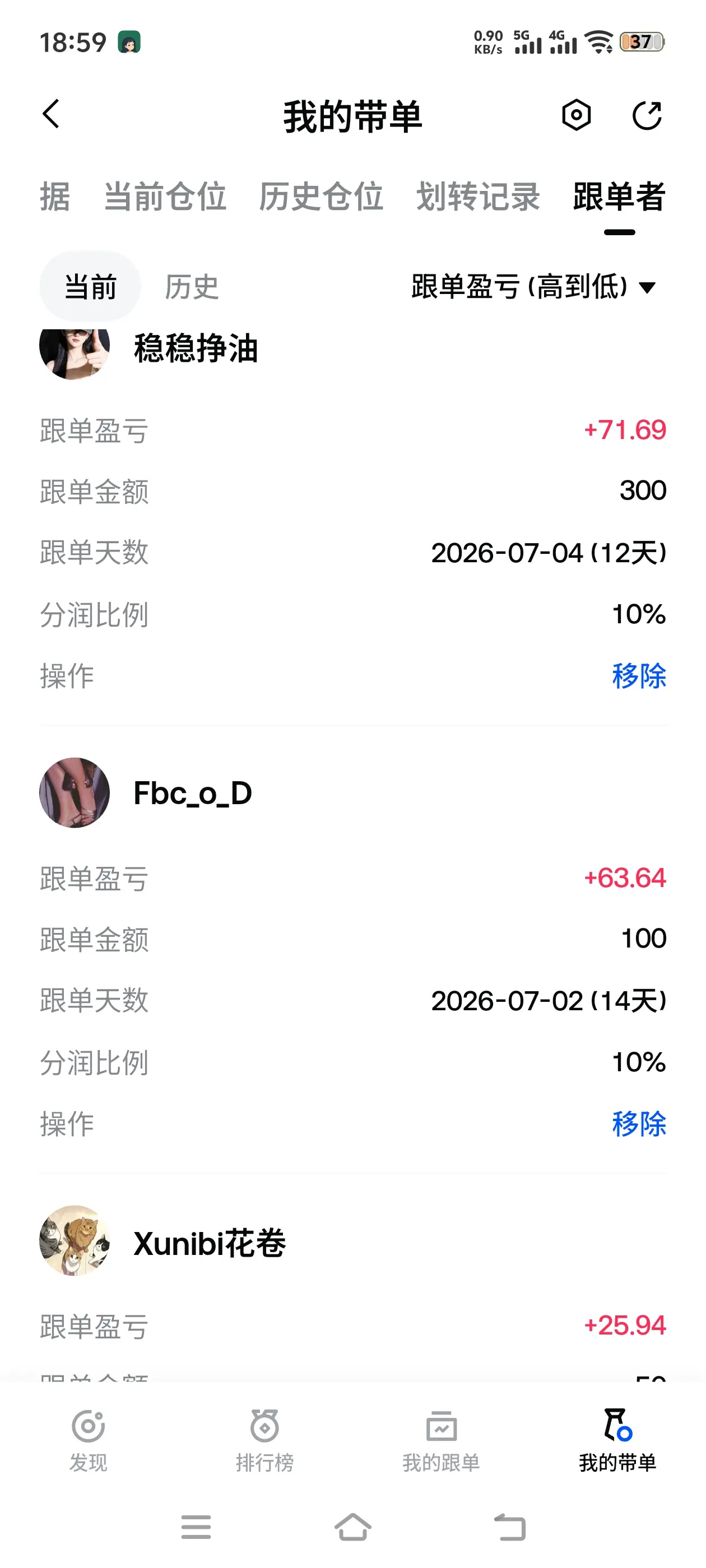Open 发现 in bottom navigation

pos(89,1440)
